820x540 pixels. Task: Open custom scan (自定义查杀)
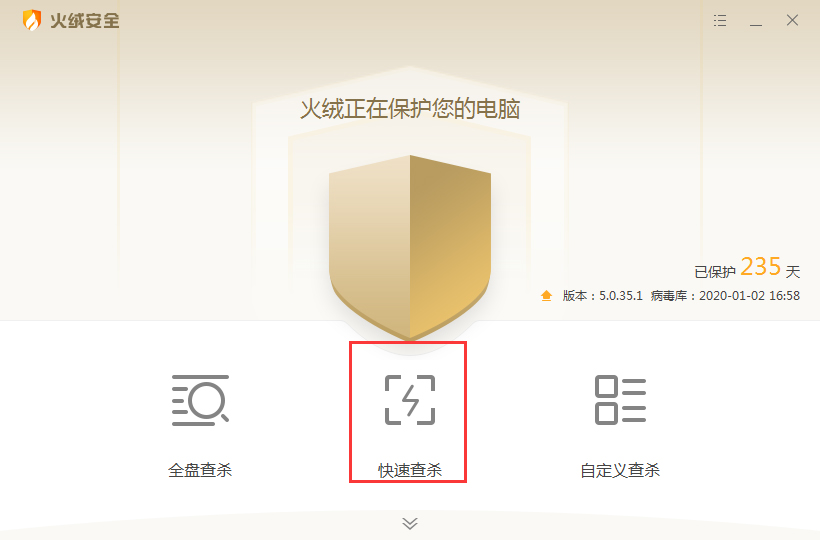pos(620,420)
